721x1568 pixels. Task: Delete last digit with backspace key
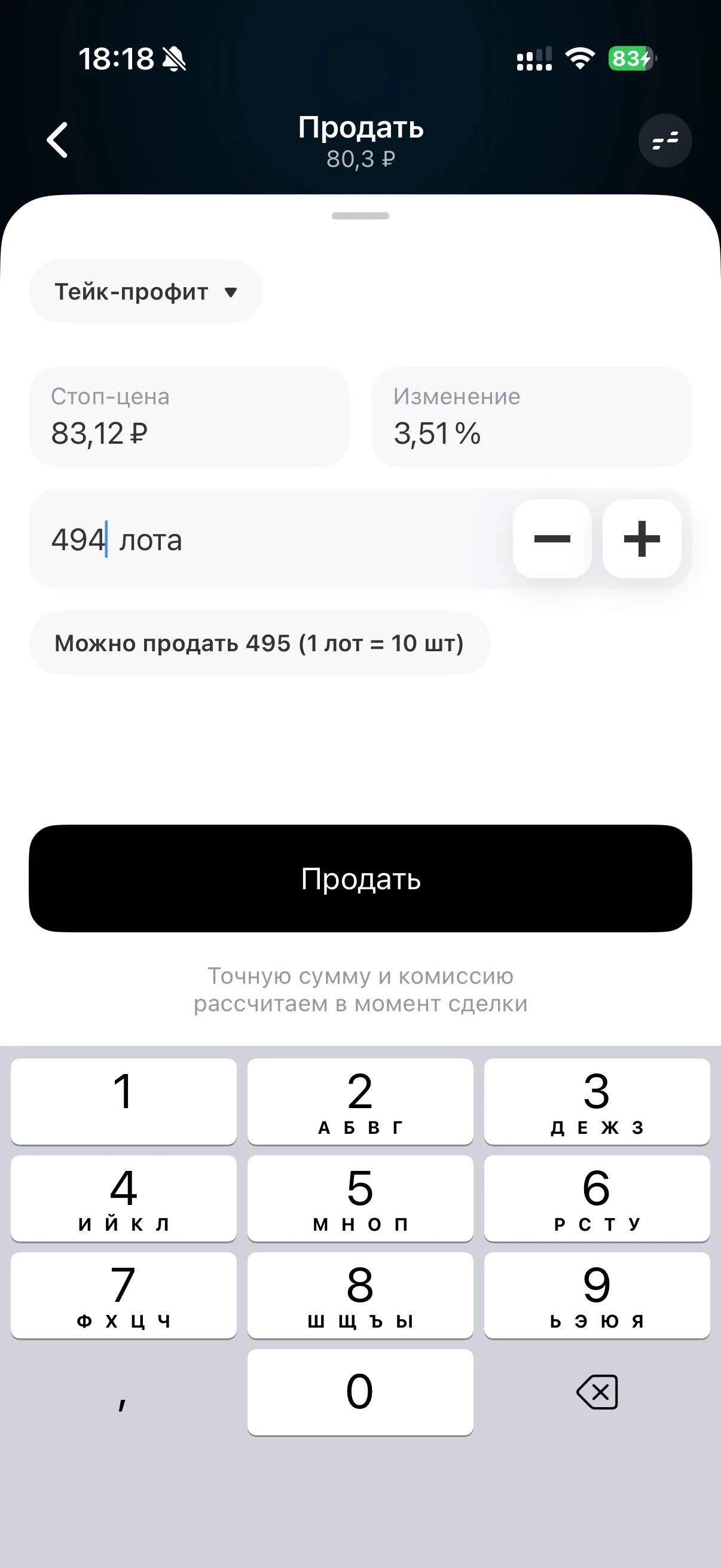pyautogui.click(x=597, y=1392)
